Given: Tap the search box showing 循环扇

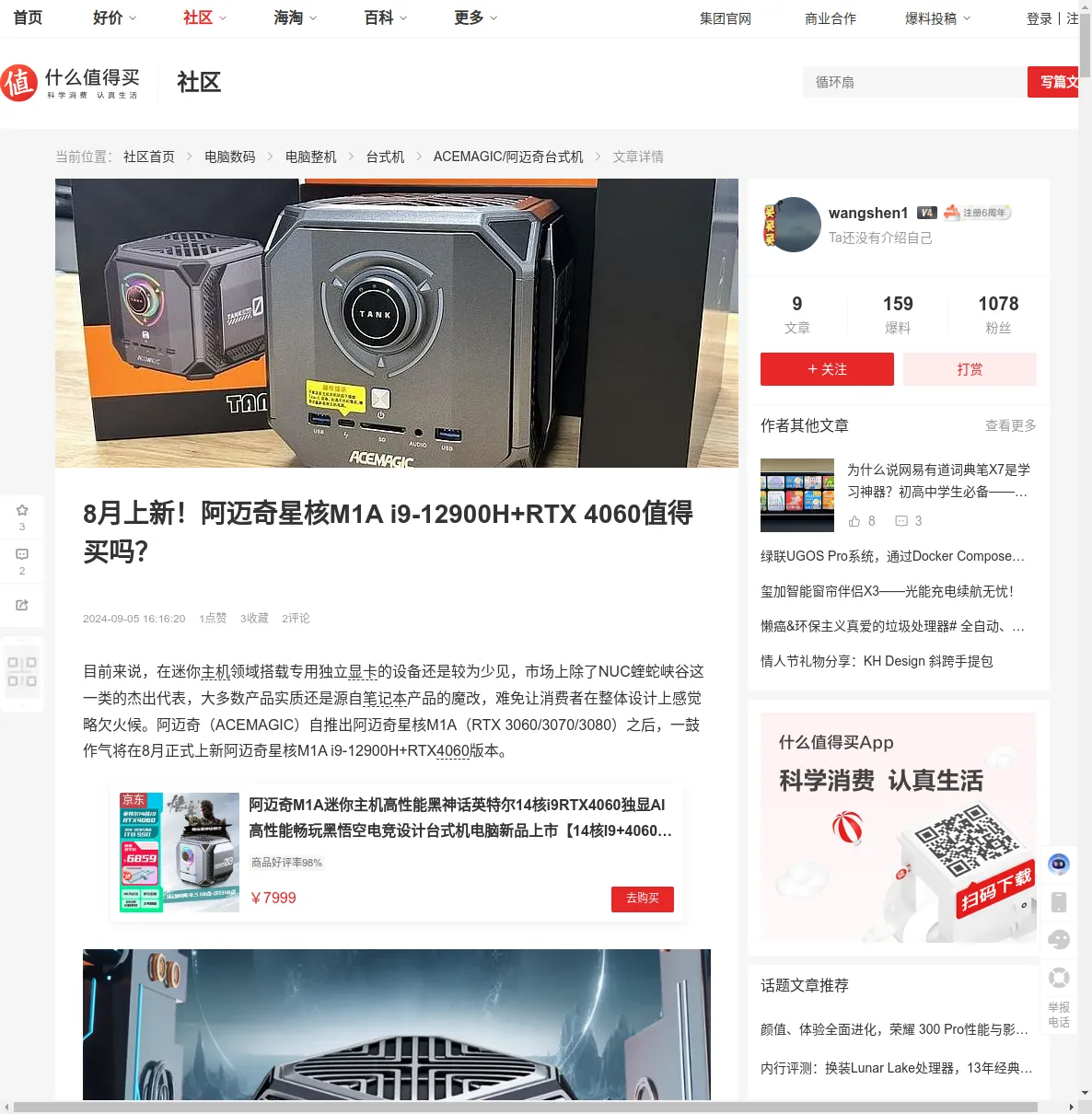Looking at the screenshot, I should (x=912, y=82).
